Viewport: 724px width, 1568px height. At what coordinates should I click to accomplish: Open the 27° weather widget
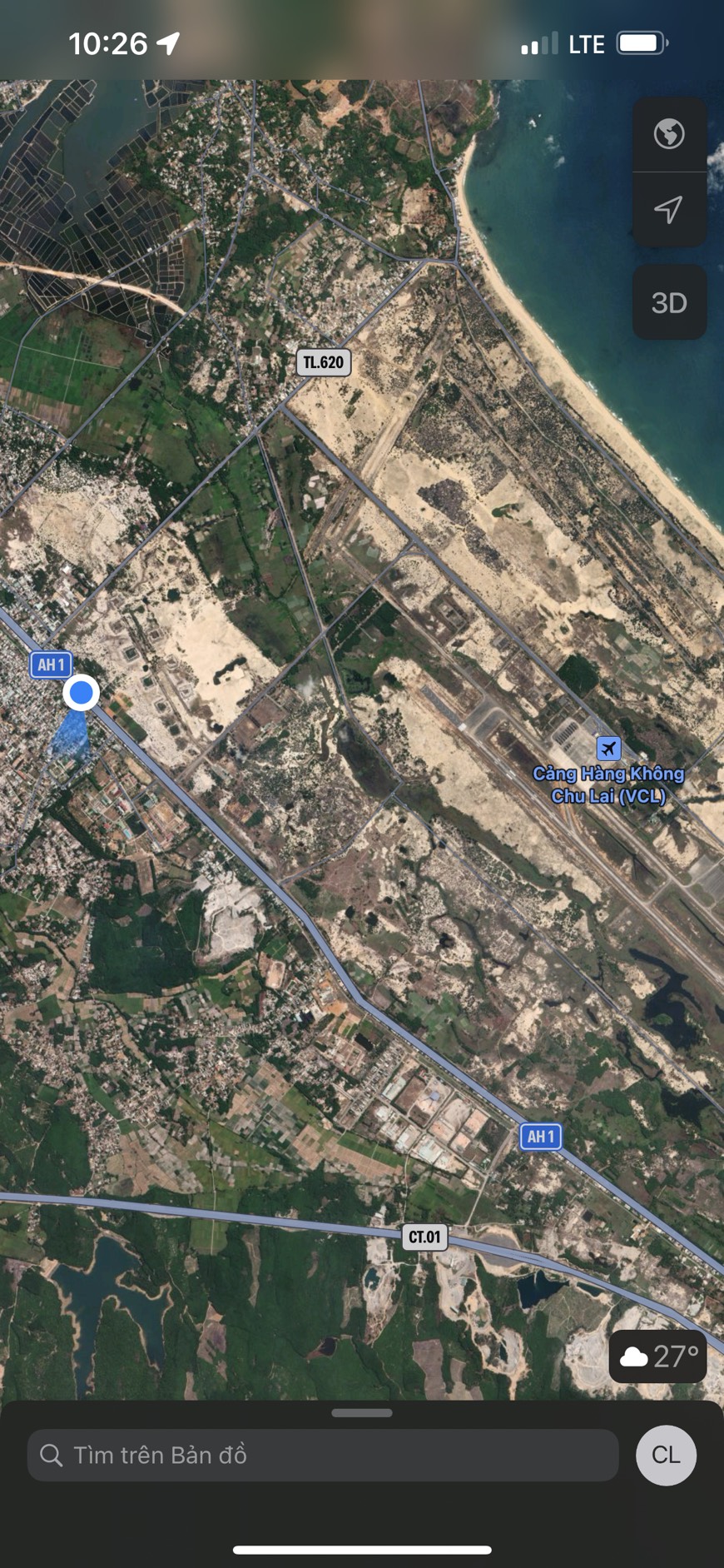[658, 1356]
